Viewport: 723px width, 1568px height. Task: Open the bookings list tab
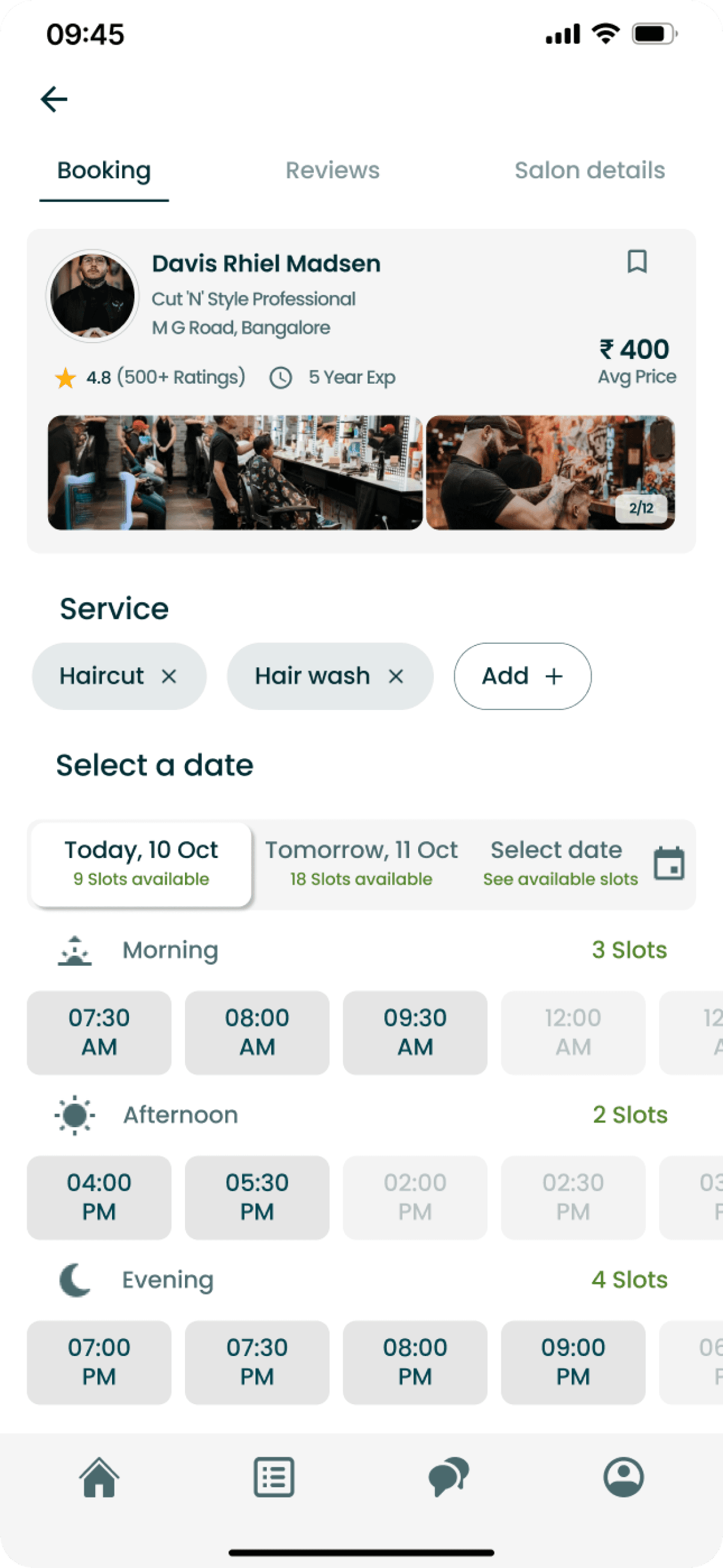point(274,1476)
